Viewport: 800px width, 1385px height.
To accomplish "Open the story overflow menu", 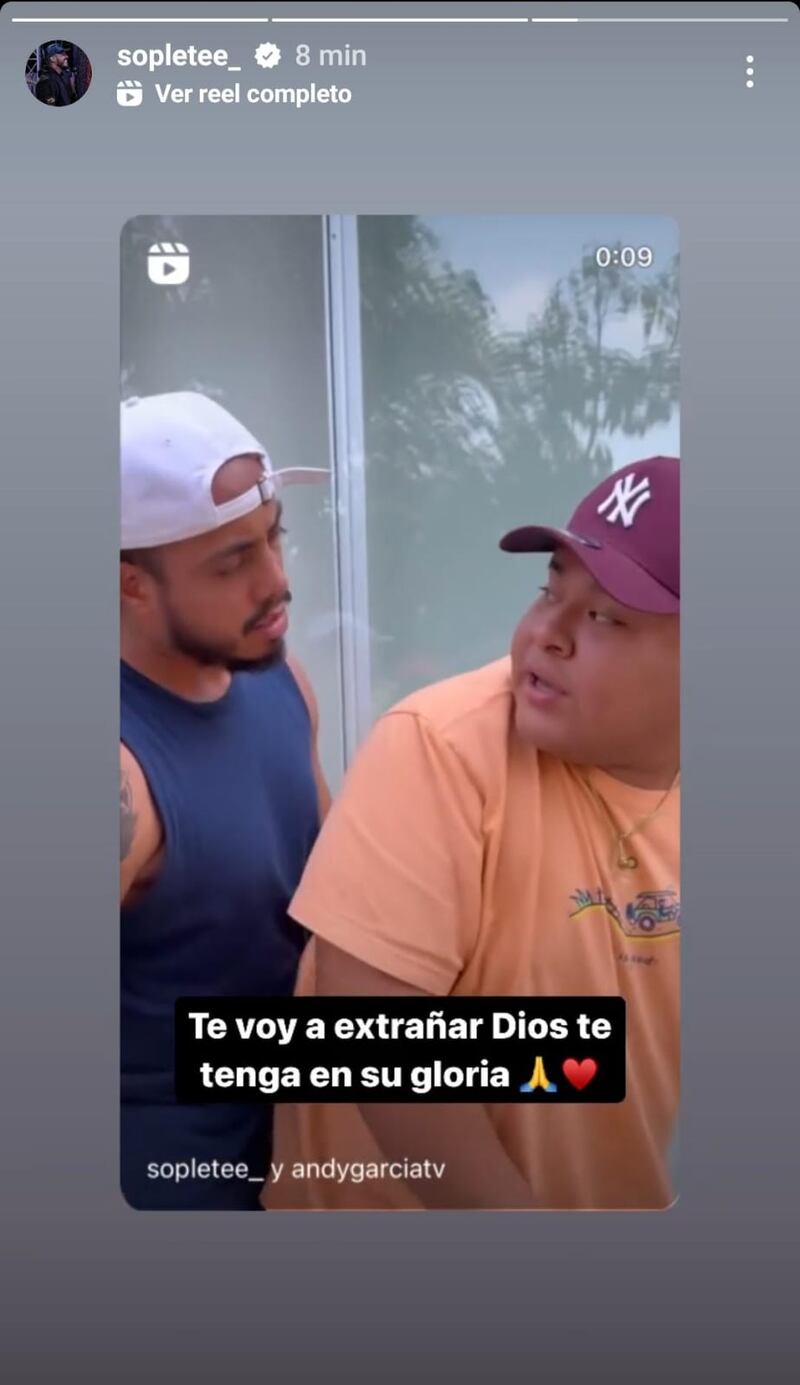I will 749,72.
